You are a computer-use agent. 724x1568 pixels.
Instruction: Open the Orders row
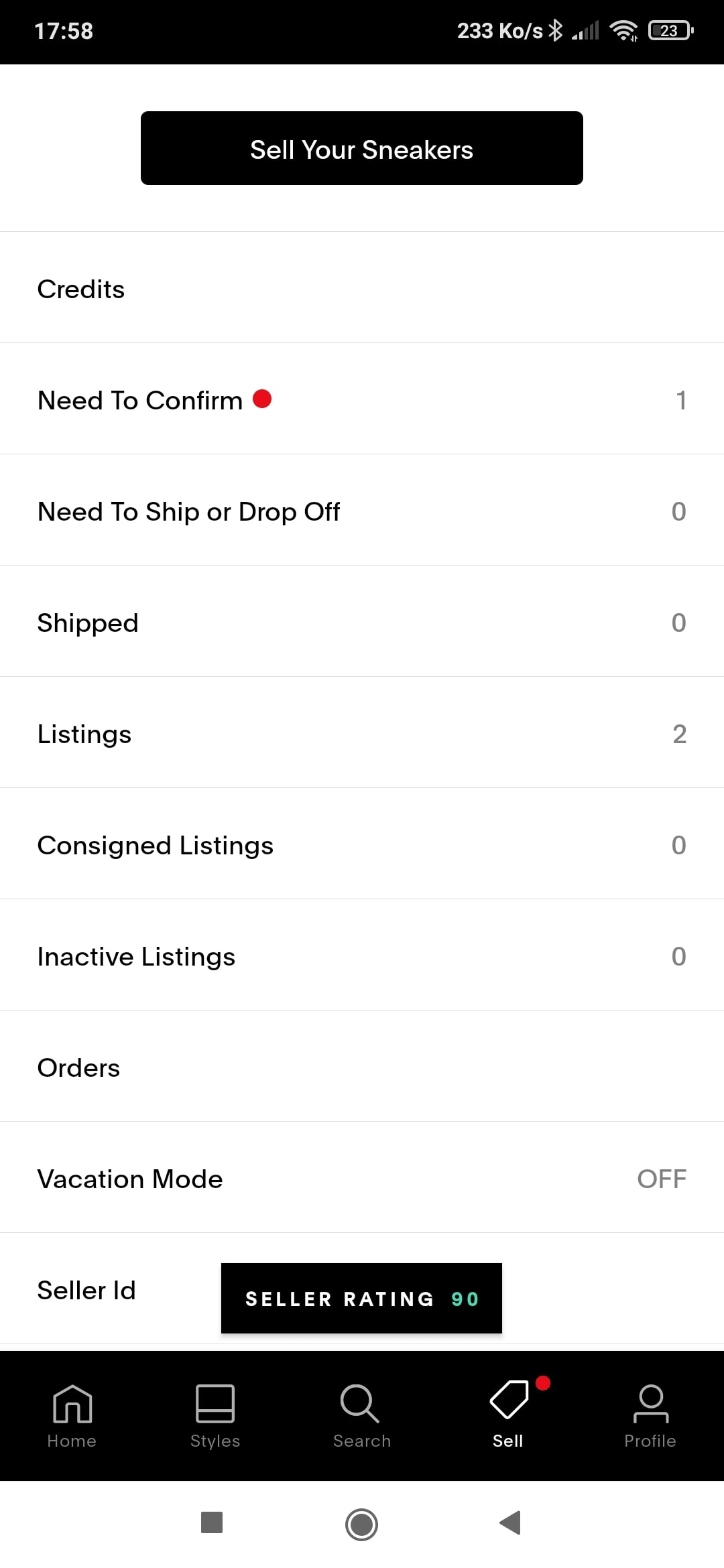(362, 1066)
